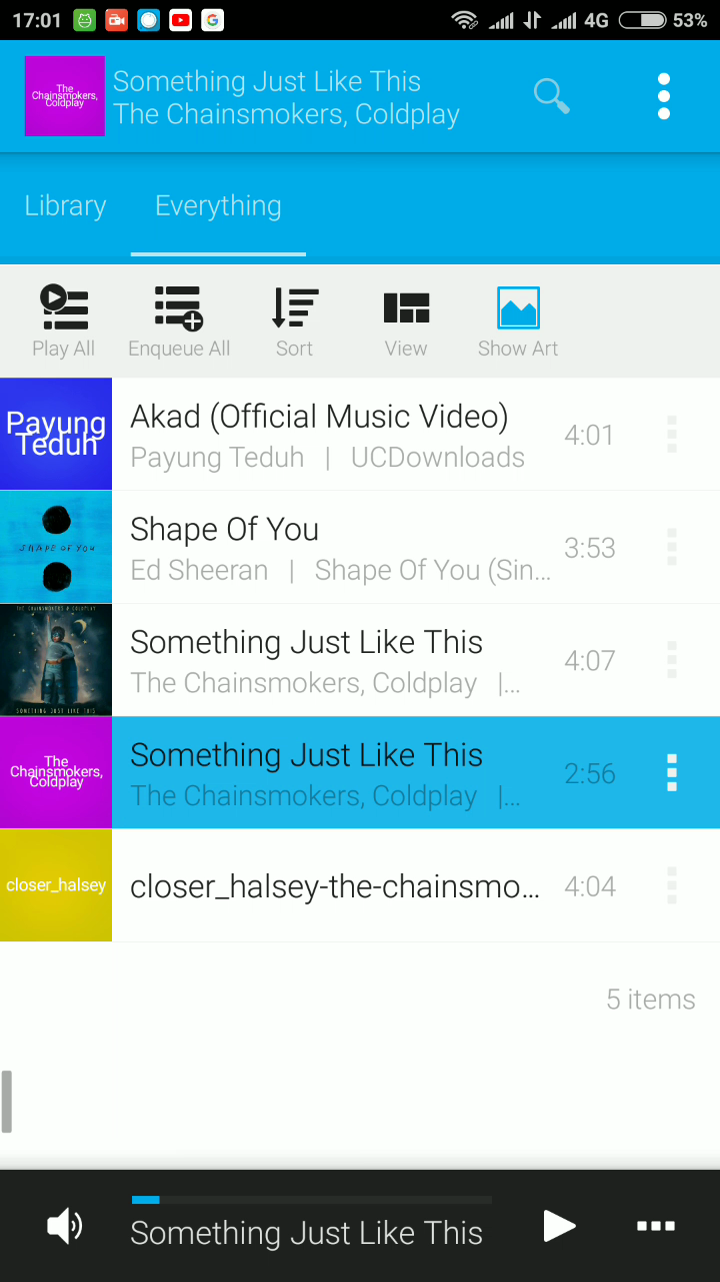The image size is (720, 1282).
Task: Open options for Shape Of You
Action: tap(672, 547)
